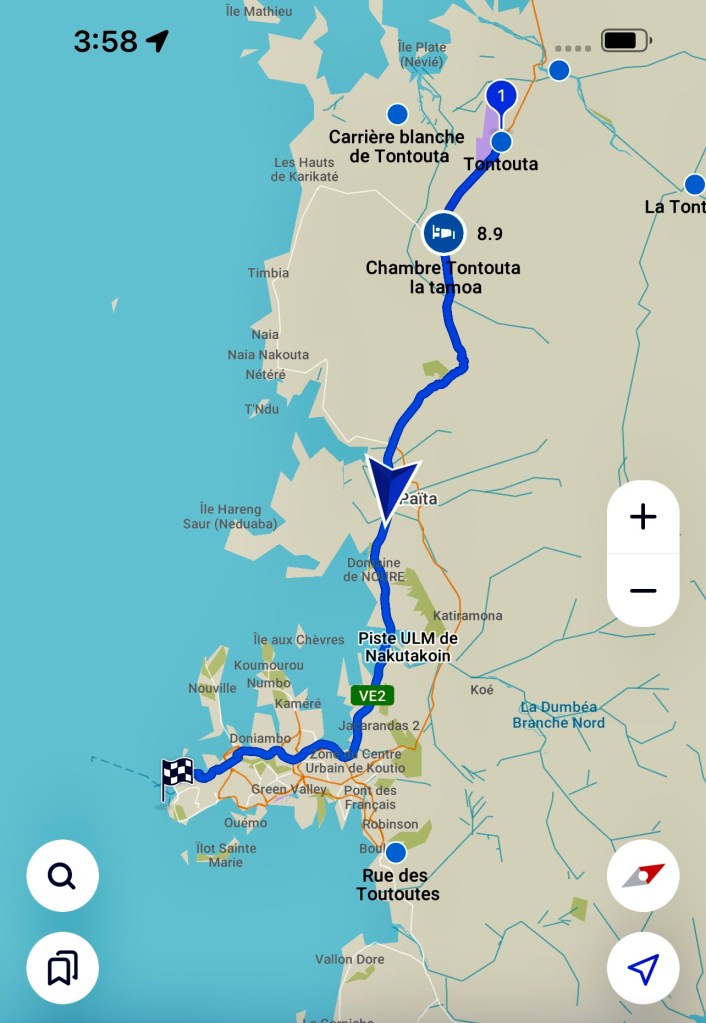Zoom in on the map

click(643, 517)
